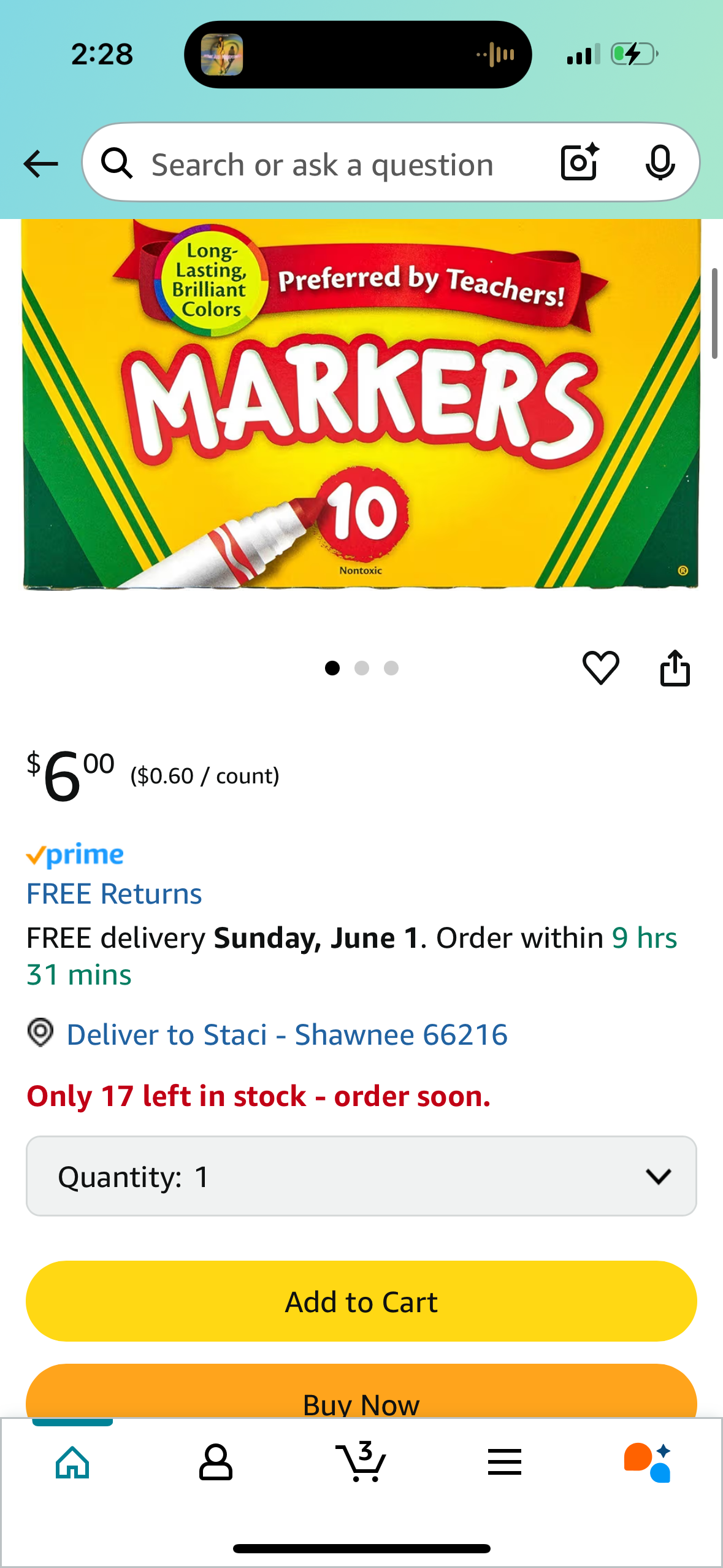
Task: Open camera lens search
Action: click(x=579, y=163)
